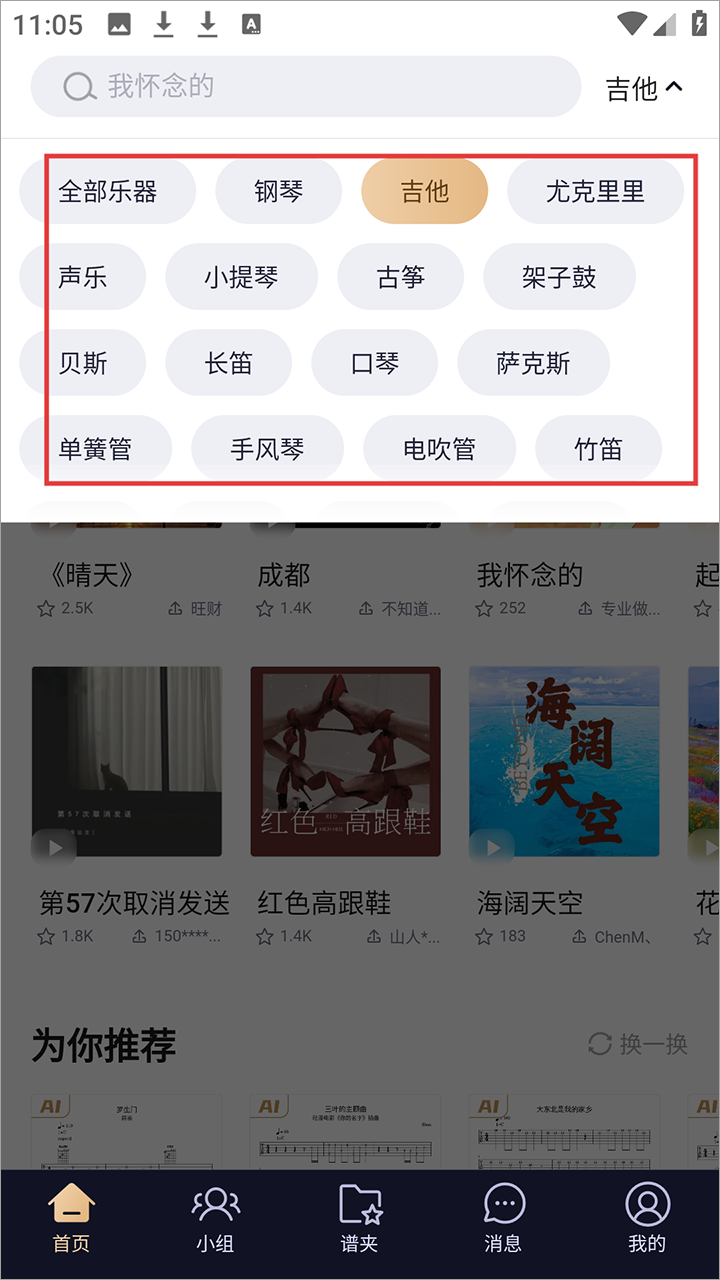Choose the 竹笛 chip
The height and width of the screenshot is (1280, 720).
click(598, 449)
